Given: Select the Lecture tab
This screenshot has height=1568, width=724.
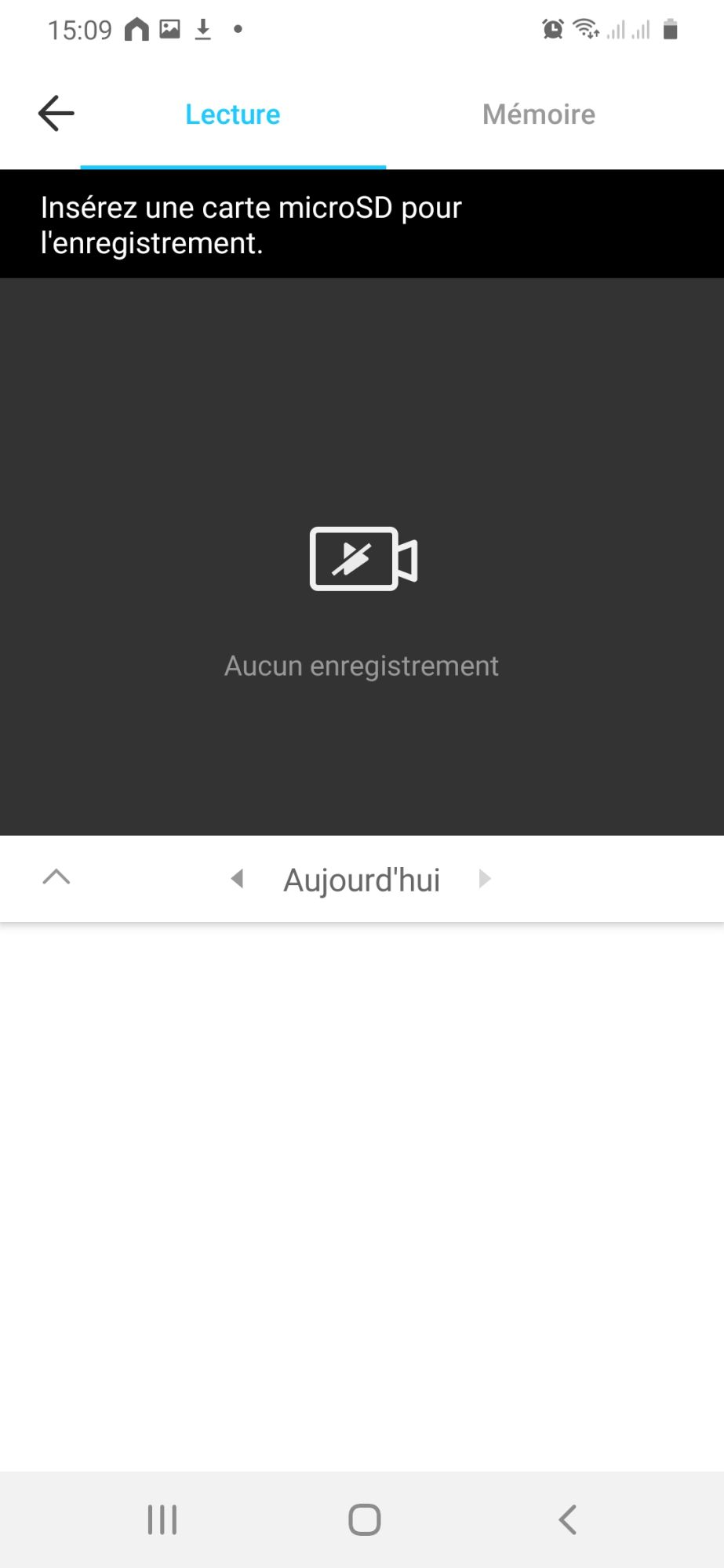Looking at the screenshot, I should click(233, 114).
